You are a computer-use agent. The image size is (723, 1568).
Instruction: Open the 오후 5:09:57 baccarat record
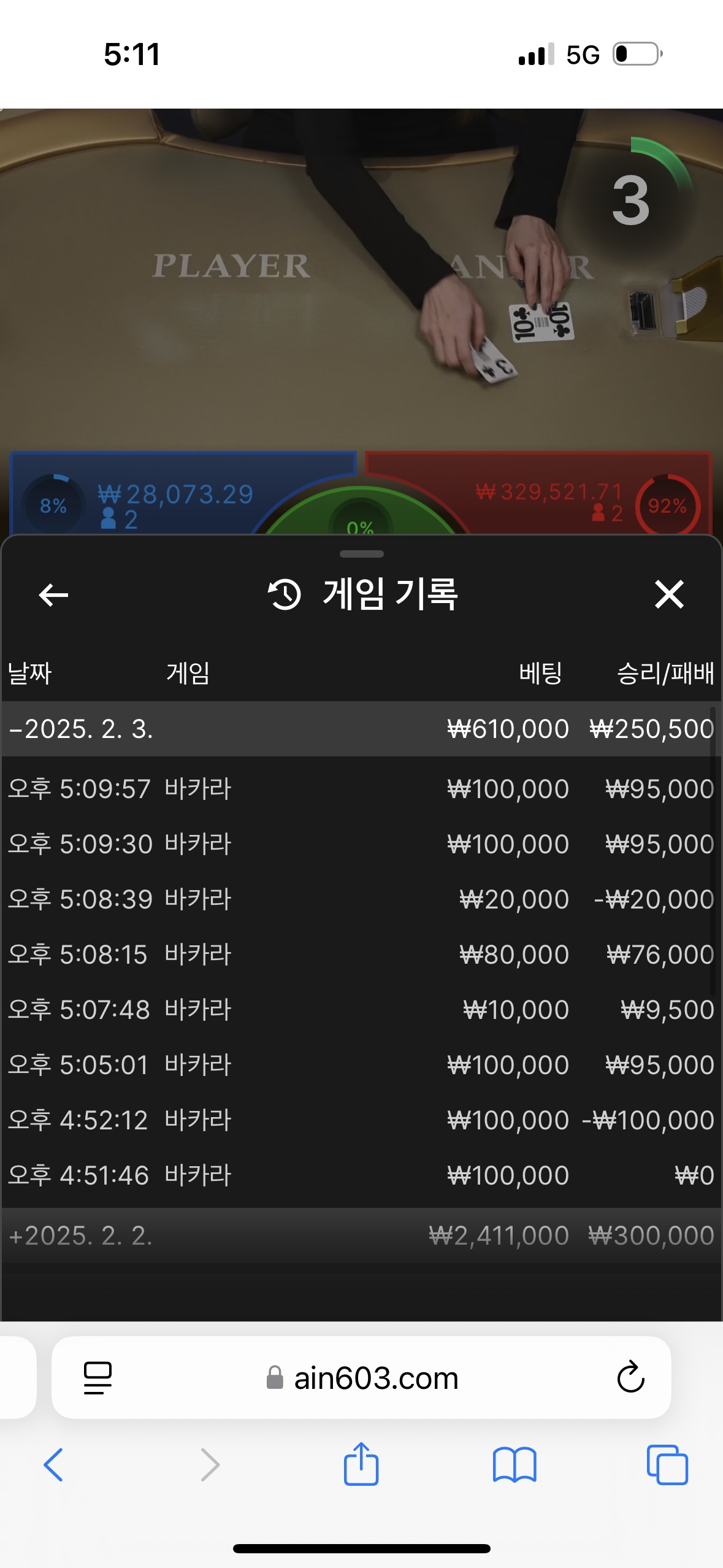(361, 788)
